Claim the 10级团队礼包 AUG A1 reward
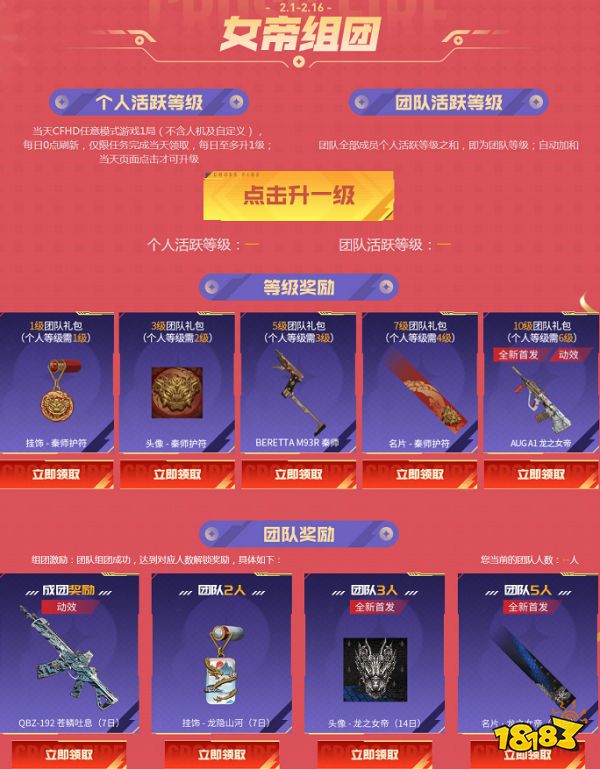The height and width of the screenshot is (769, 600). [x=540, y=473]
